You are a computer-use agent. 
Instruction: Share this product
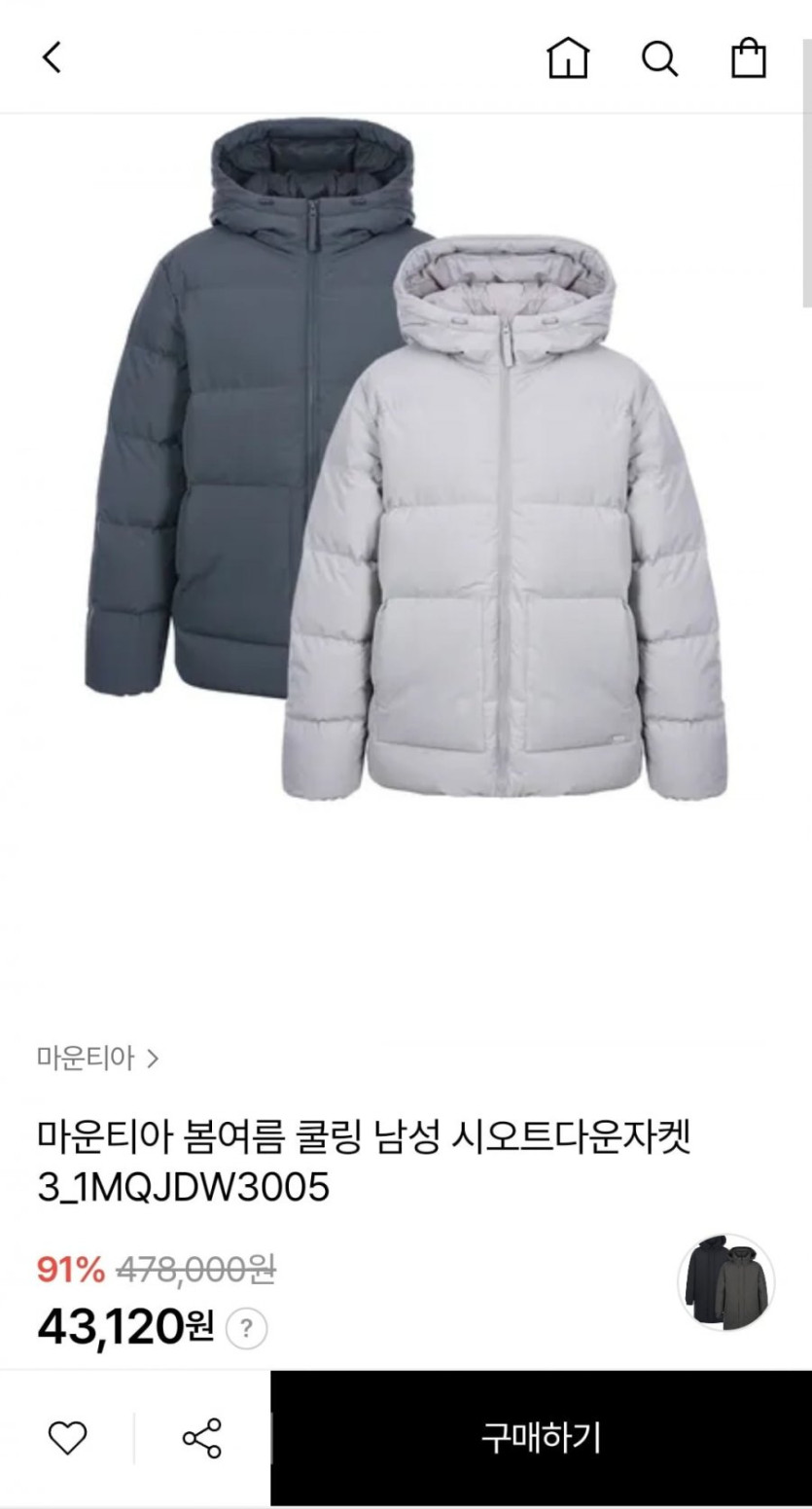(201, 1438)
